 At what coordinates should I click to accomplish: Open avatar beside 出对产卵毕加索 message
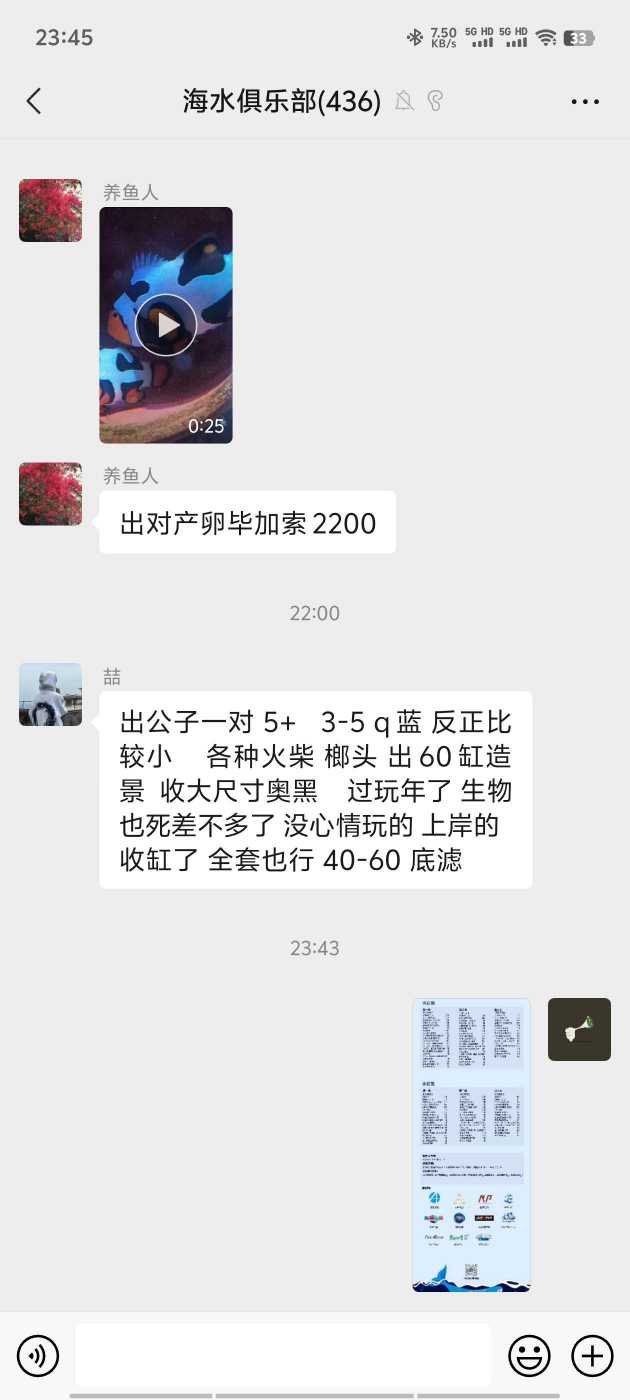tap(50, 494)
